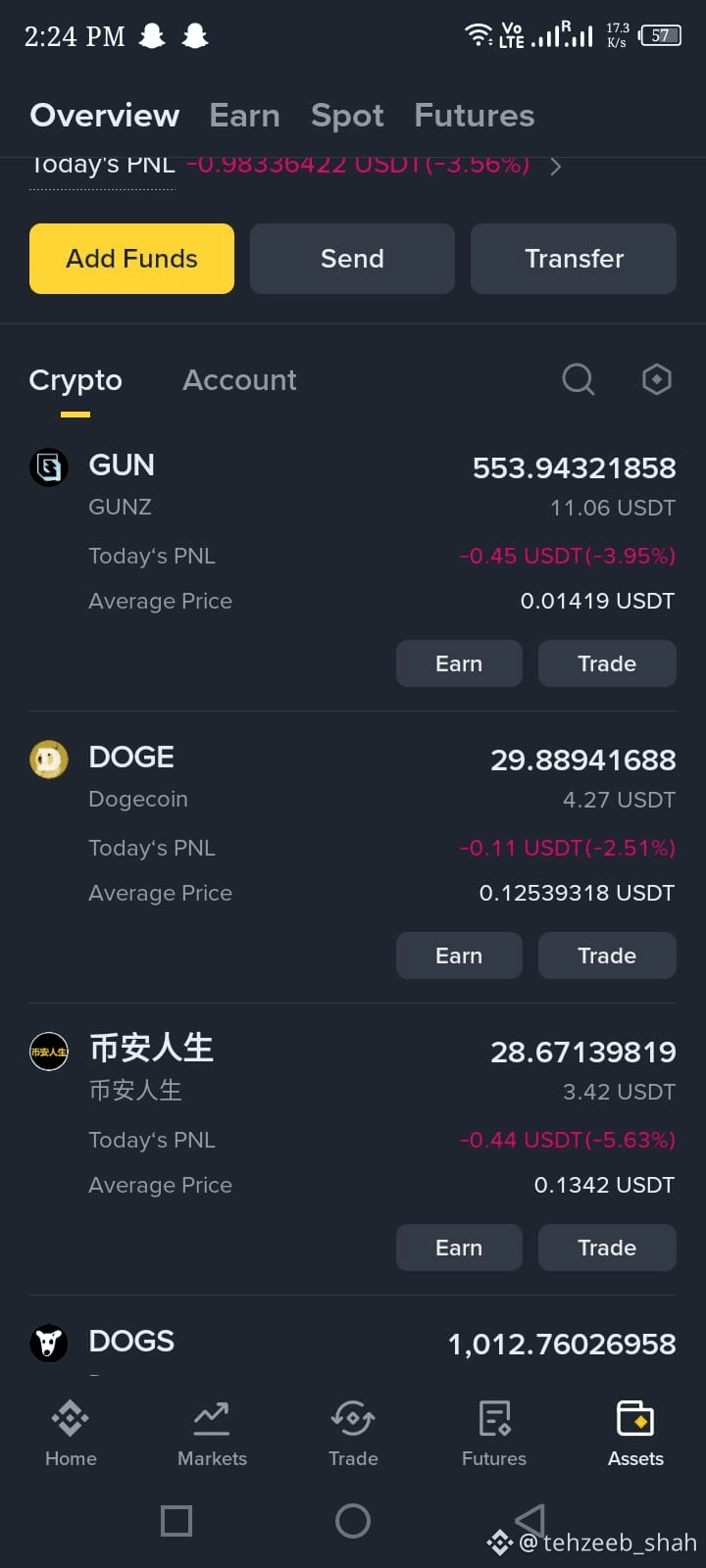Viewport: 706px width, 1568px height.
Task: Tap the Send button
Action: [352, 259]
